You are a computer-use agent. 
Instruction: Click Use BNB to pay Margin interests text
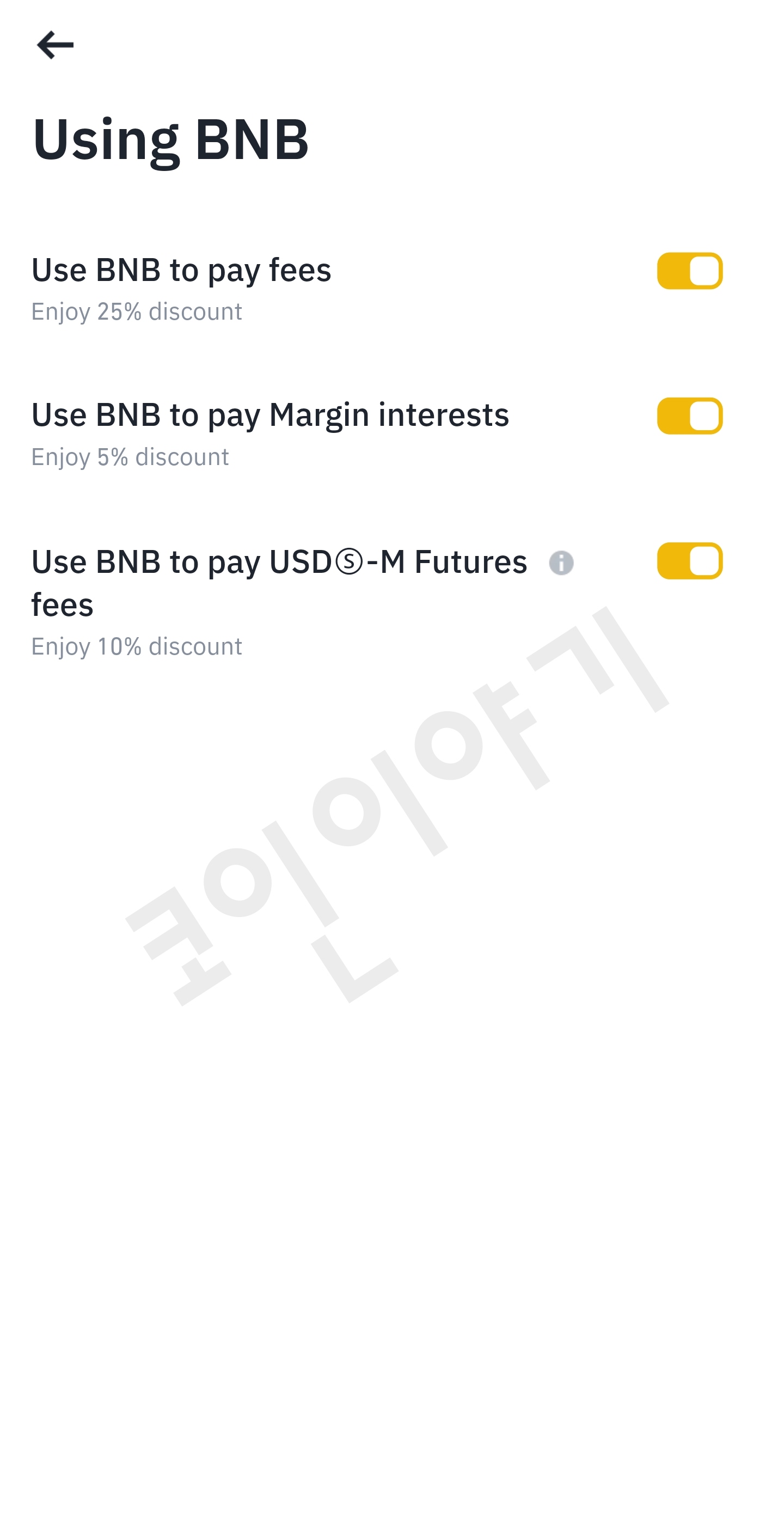[270, 415]
